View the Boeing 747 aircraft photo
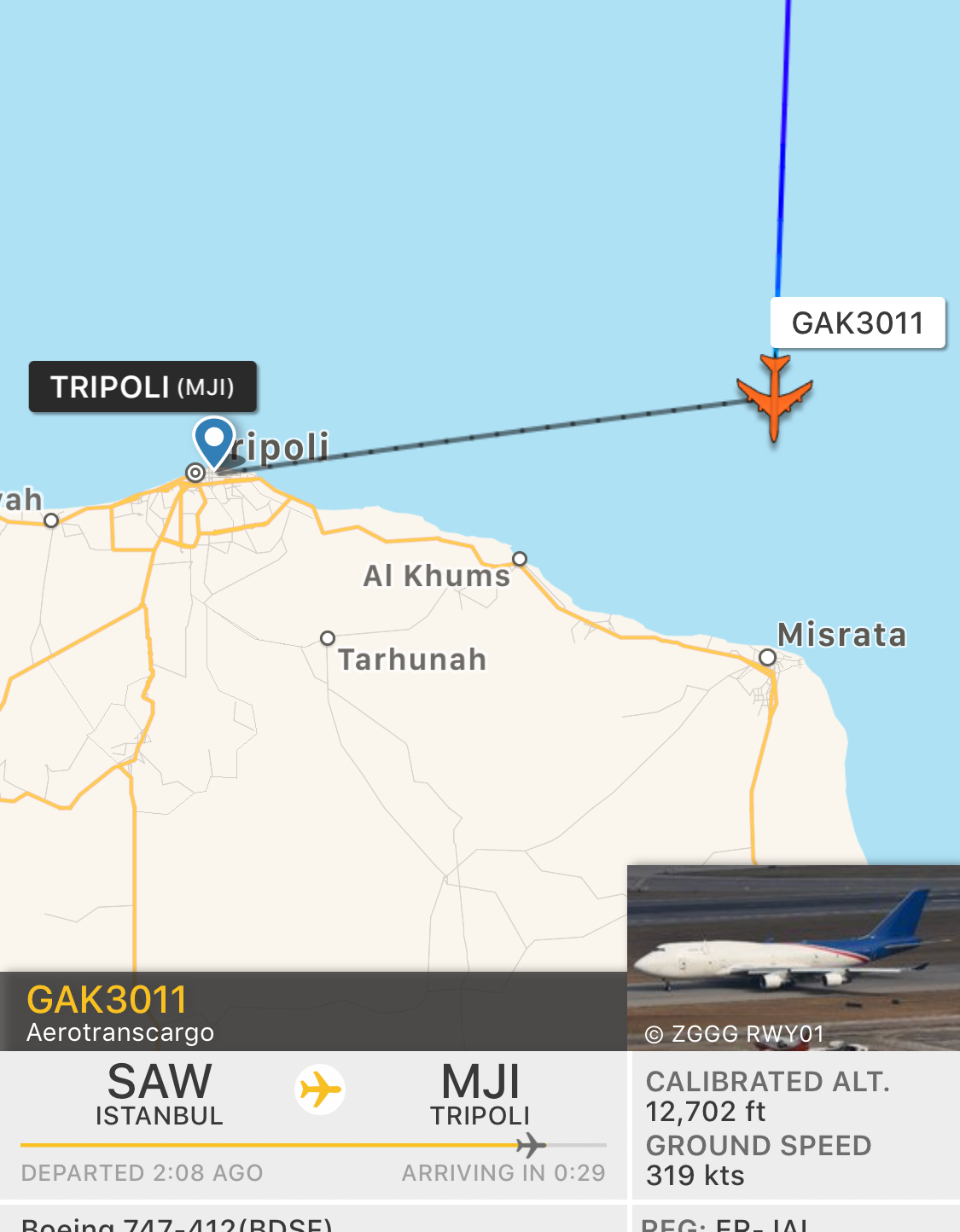Image resolution: width=960 pixels, height=1232 pixels. coord(793,957)
